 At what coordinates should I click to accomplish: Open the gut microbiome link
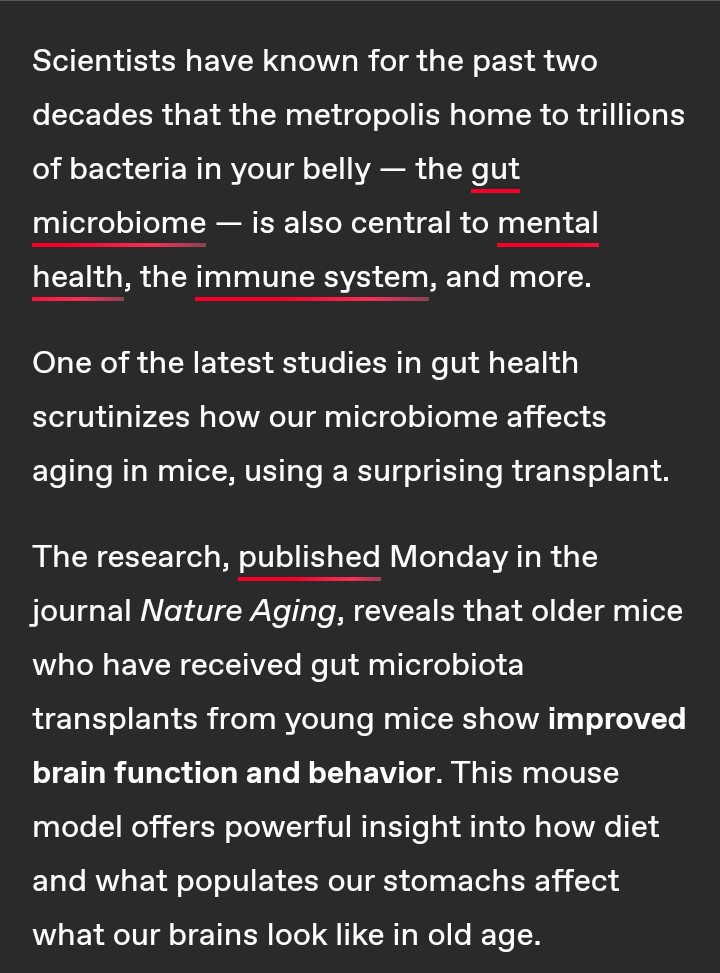pyautogui.click(x=118, y=222)
